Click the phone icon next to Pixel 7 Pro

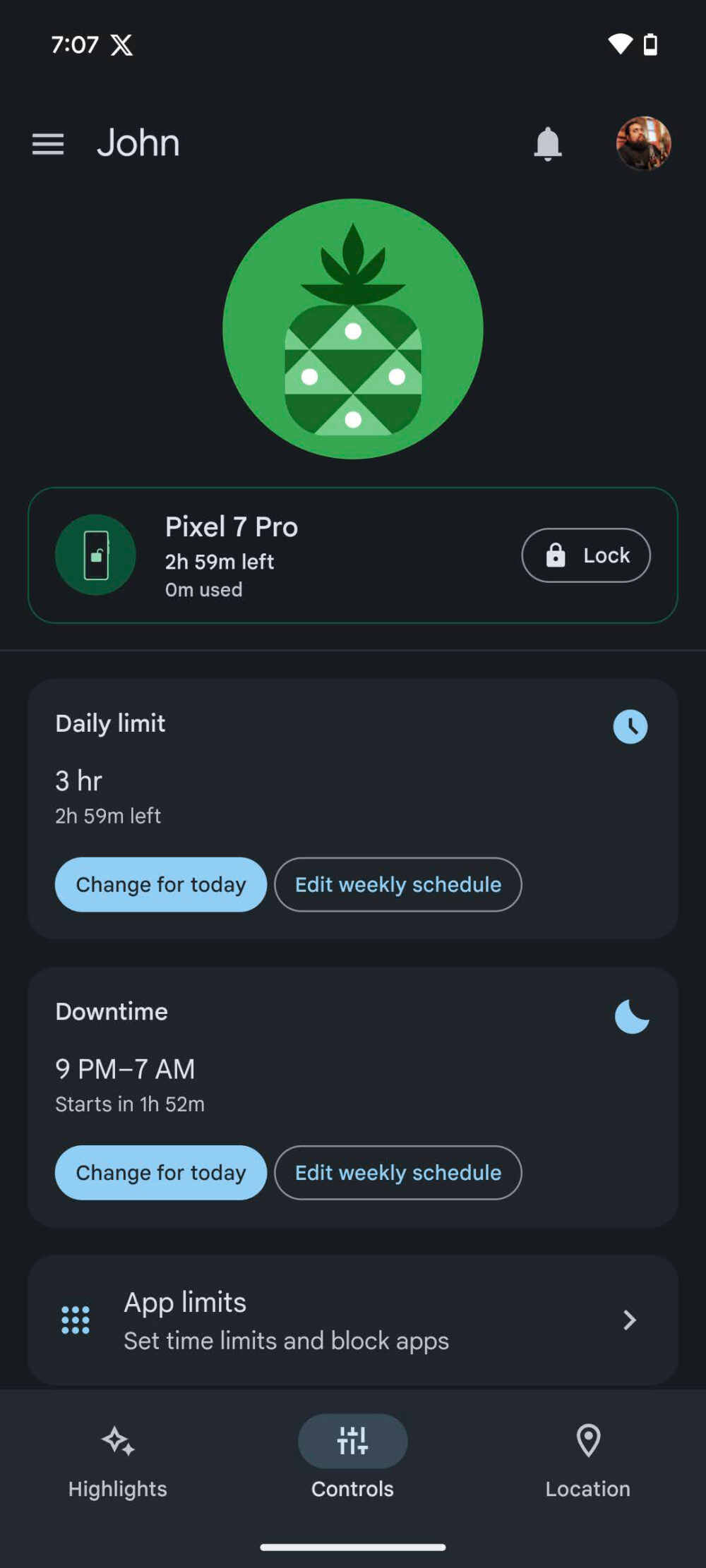click(95, 555)
